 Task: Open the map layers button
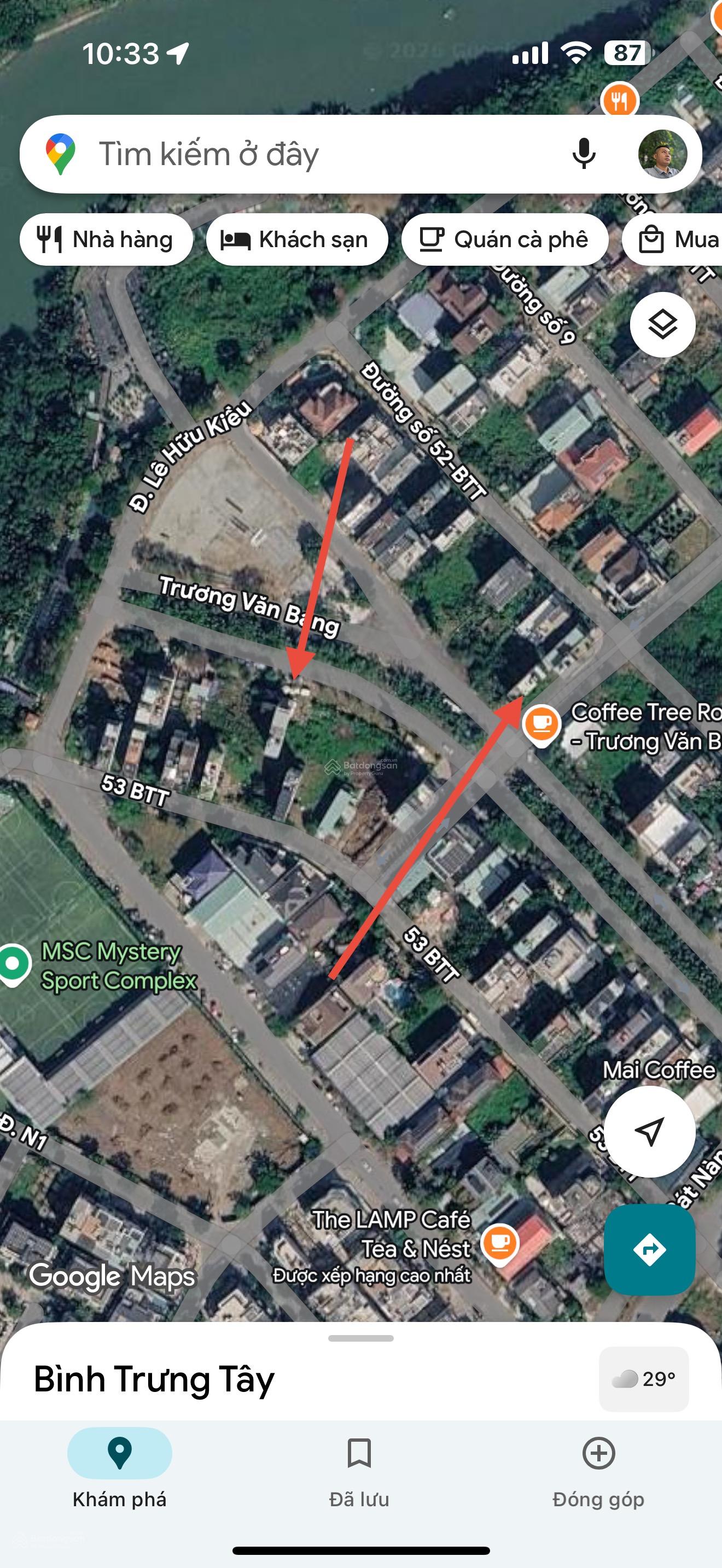point(662,324)
